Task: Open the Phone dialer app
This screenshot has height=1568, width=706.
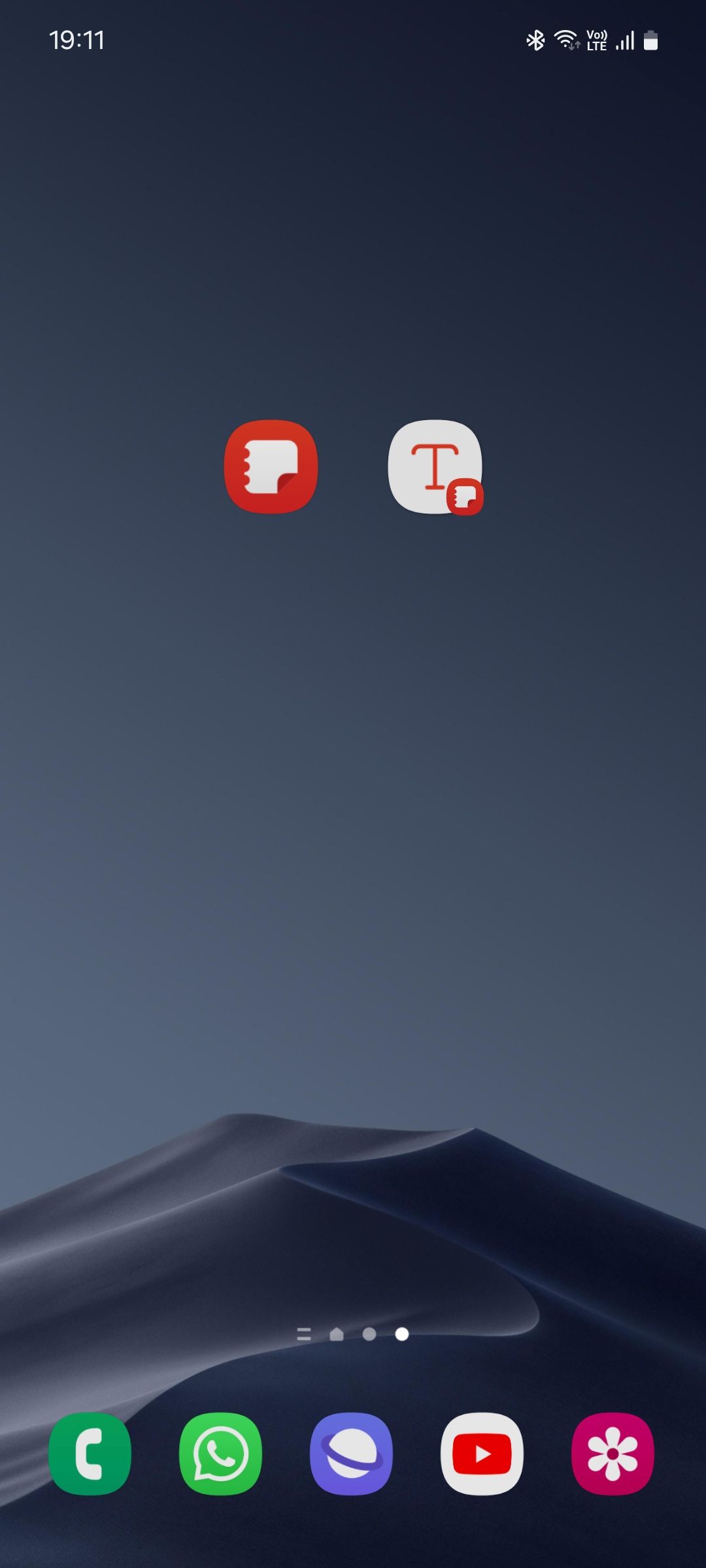Action: pyautogui.click(x=90, y=1454)
